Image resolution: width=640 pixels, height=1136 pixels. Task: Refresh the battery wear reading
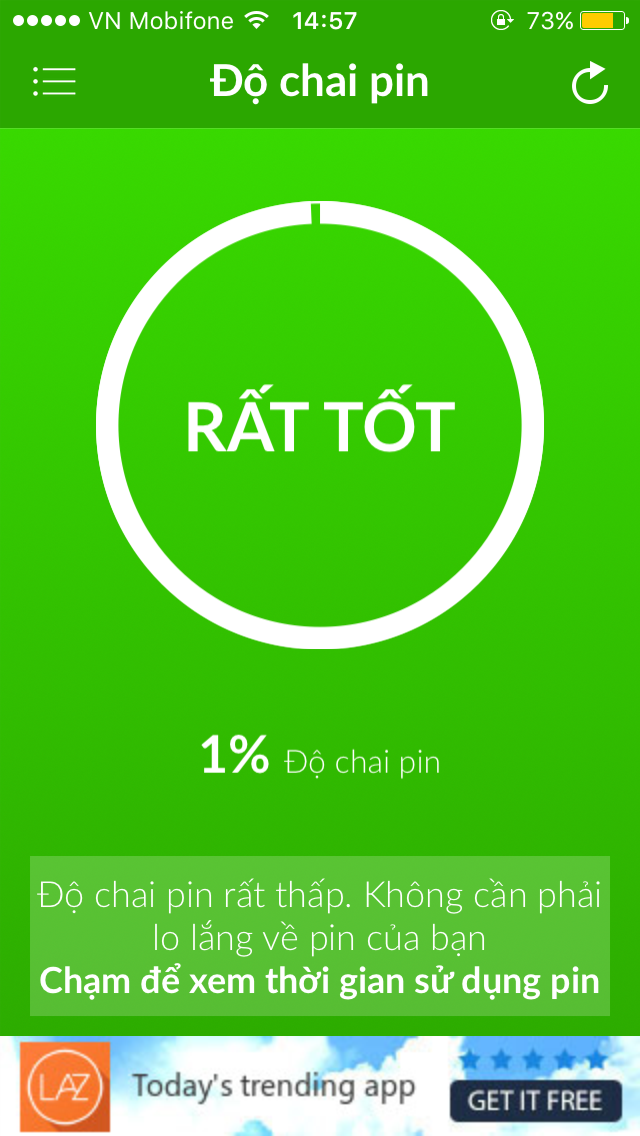[589, 84]
